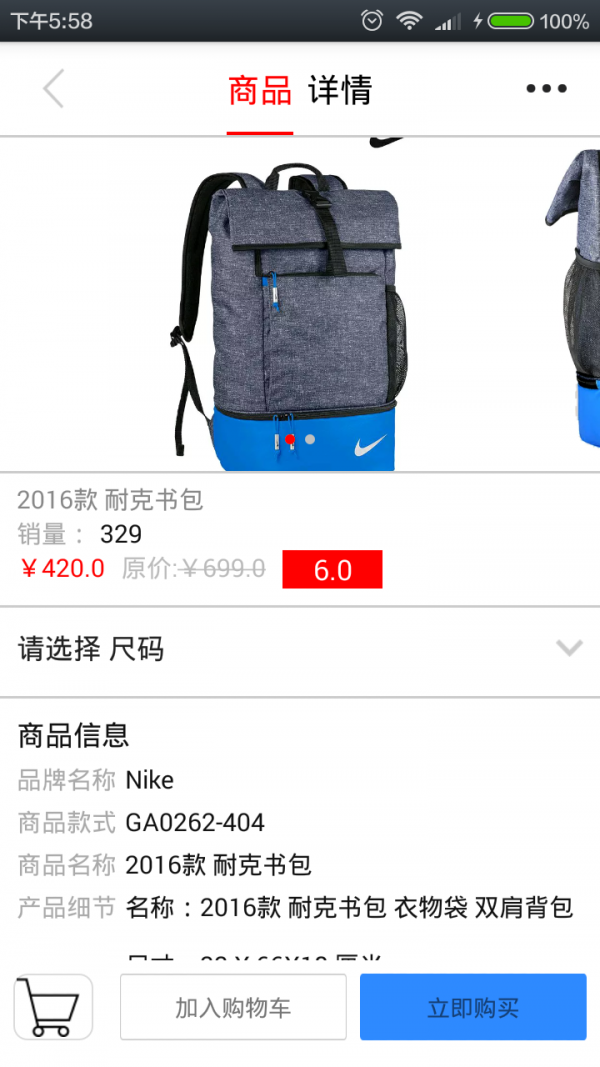
Task: Tap 加入购物车 to add to cart
Action: (x=233, y=1007)
